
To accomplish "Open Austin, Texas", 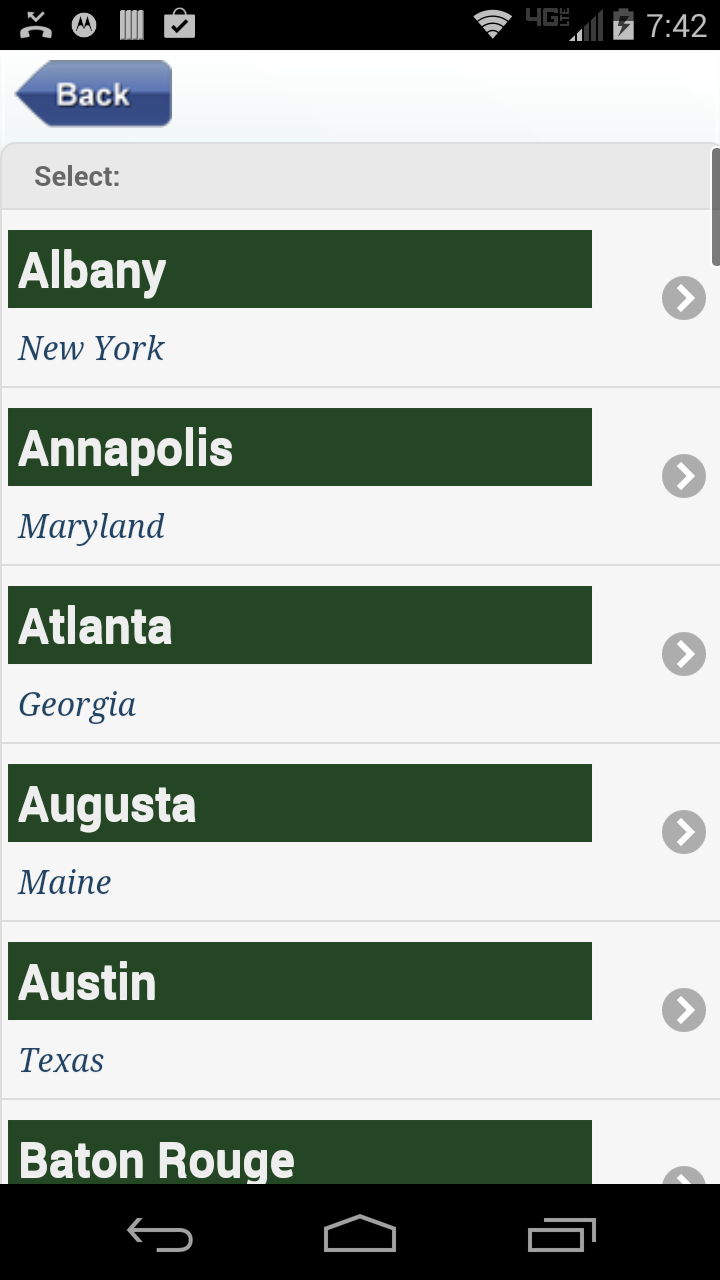I will pos(360,1010).
